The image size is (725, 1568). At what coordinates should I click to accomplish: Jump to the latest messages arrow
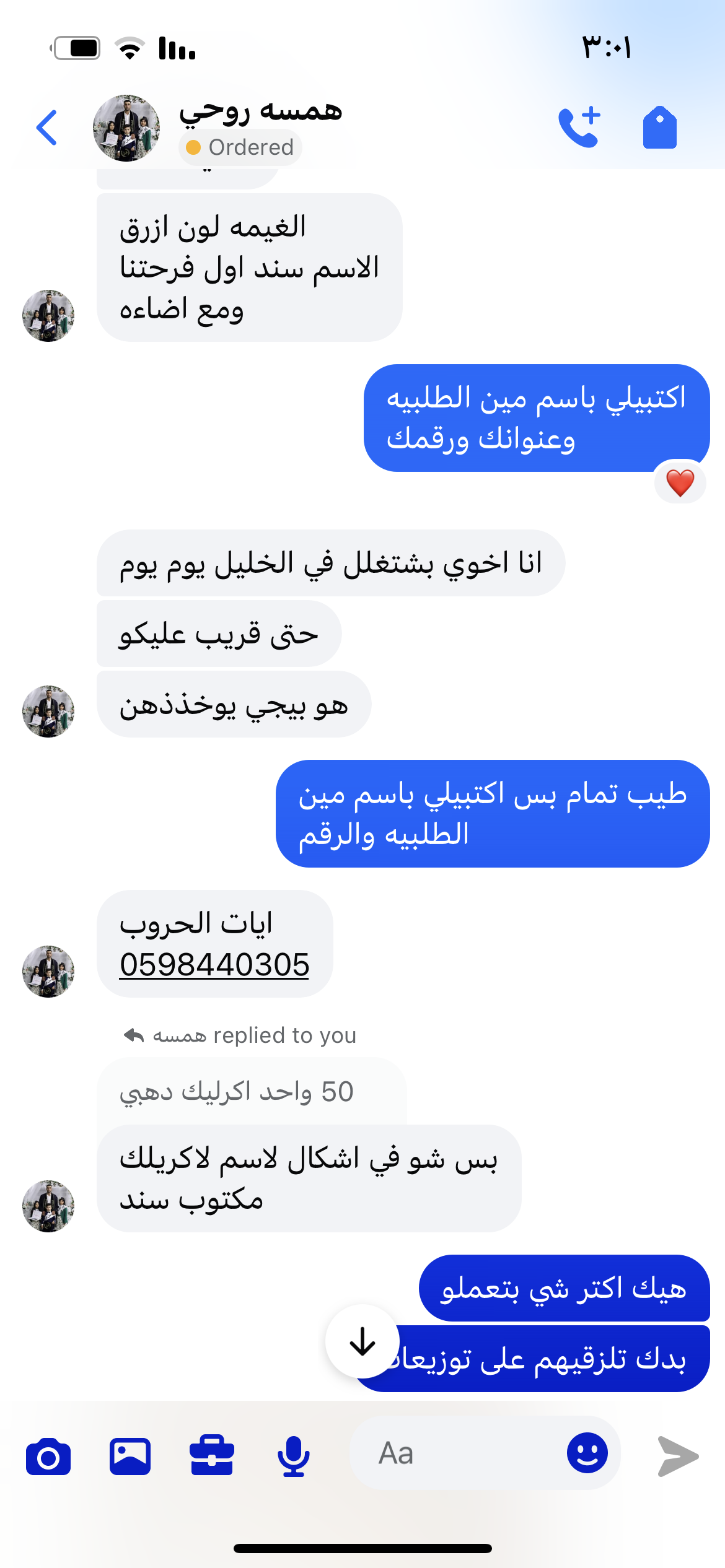[362, 1341]
